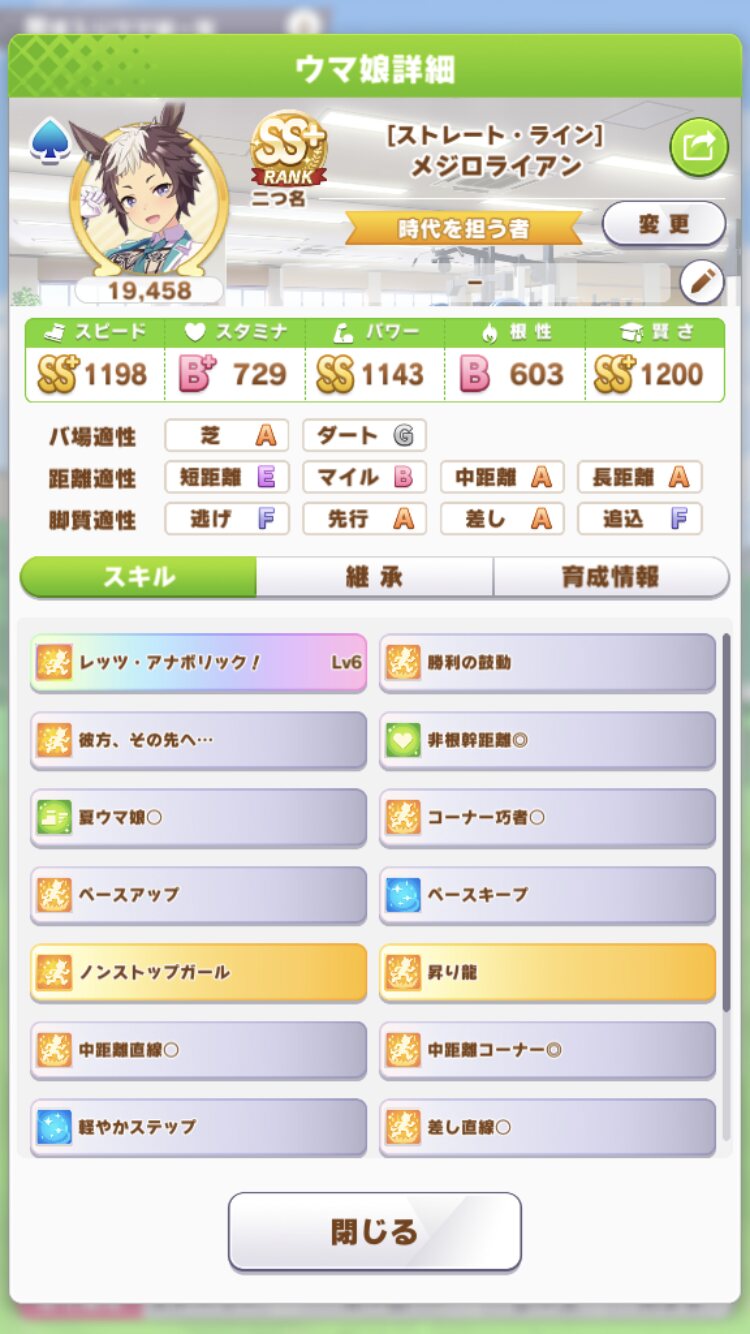Show details for the 昇り龍 skill
This screenshot has height=1334, width=750.
click(547, 972)
